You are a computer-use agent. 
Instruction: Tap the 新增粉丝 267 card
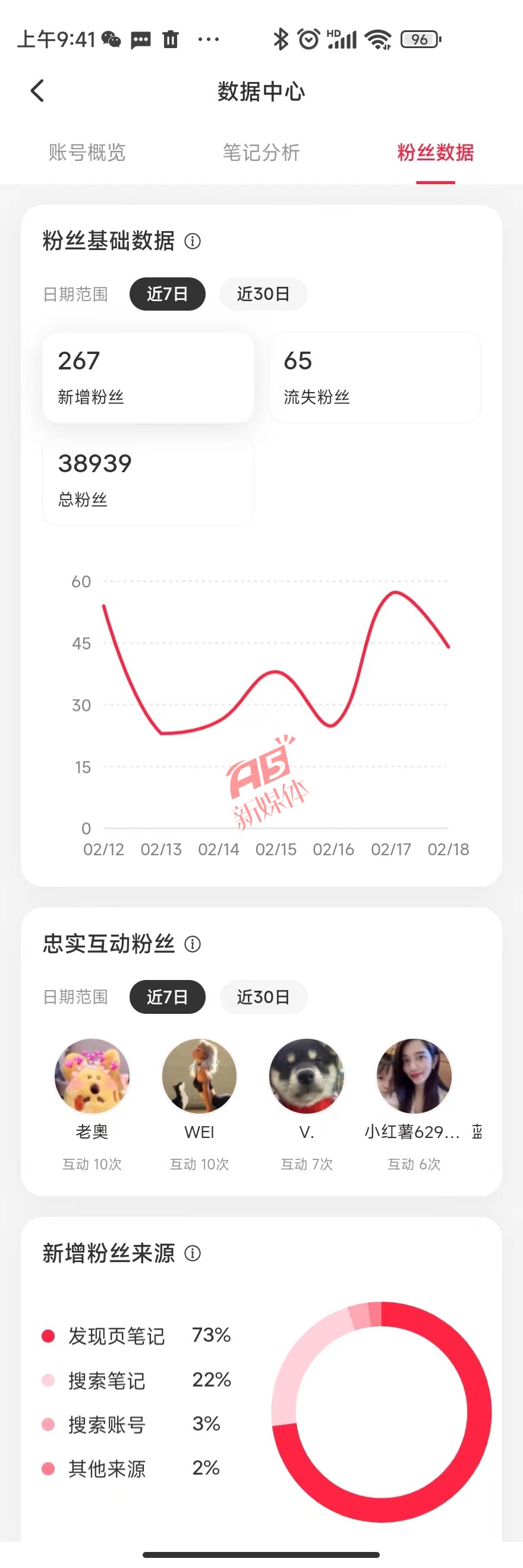[148, 377]
